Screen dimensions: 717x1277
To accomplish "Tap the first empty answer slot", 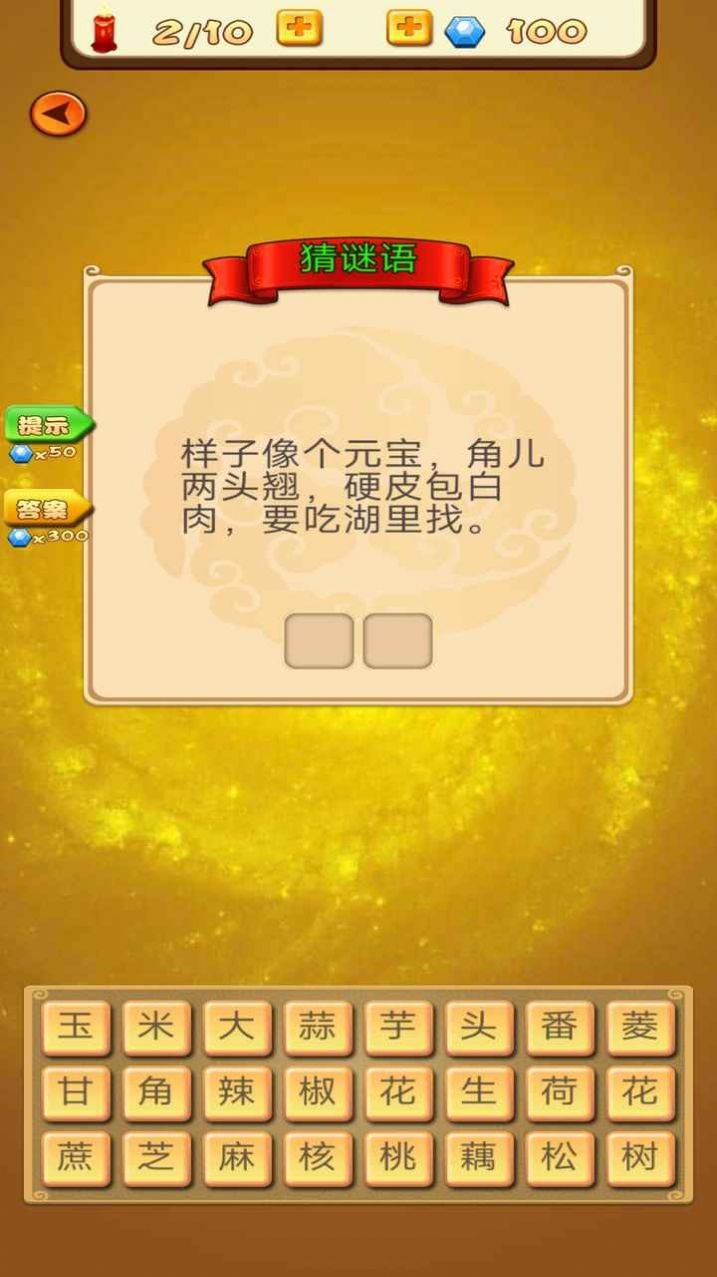I will (x=319, y=641).
